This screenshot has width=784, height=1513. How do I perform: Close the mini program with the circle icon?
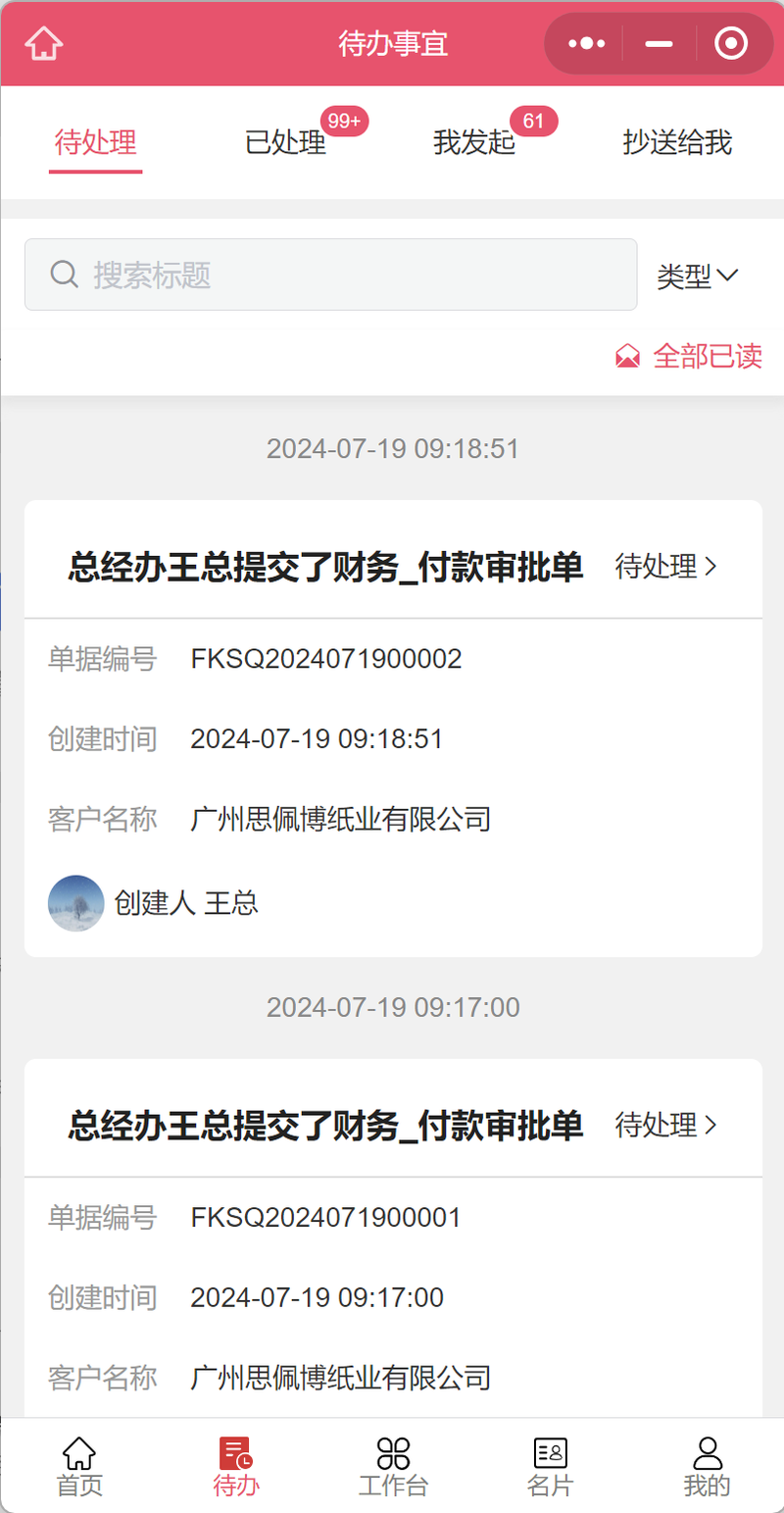731,44
